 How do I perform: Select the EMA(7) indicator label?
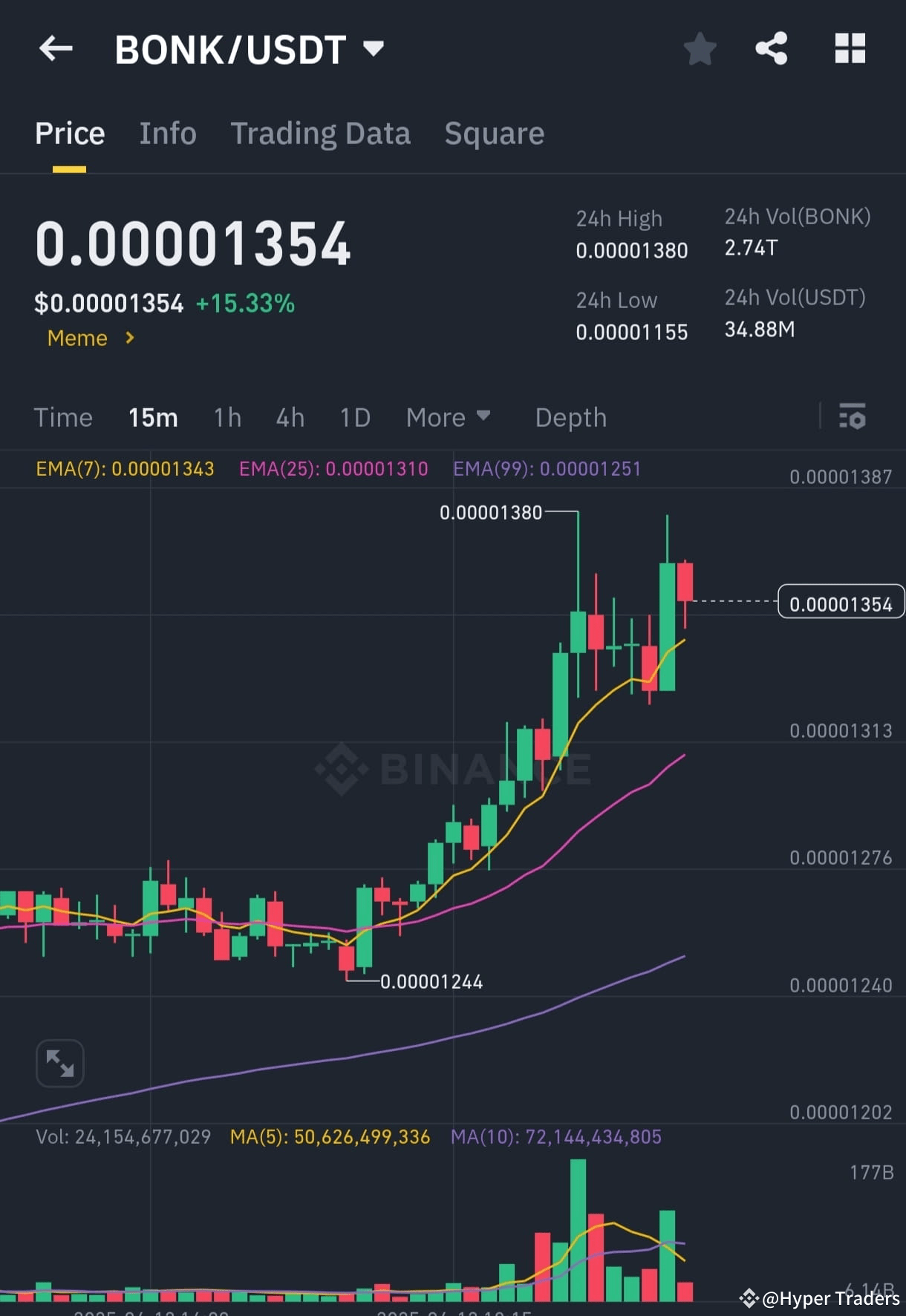coord(124,468)
